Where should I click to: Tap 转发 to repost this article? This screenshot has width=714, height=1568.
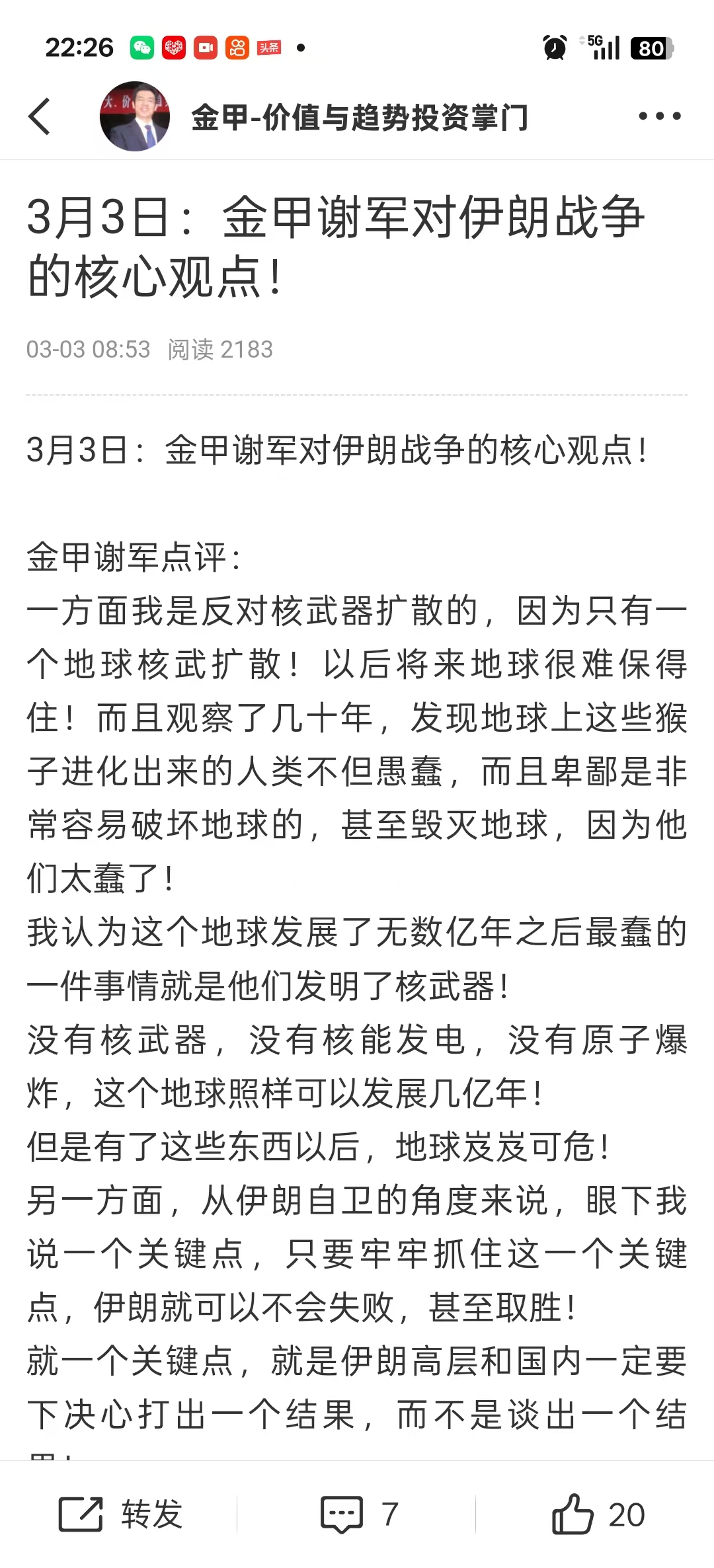120,1514
